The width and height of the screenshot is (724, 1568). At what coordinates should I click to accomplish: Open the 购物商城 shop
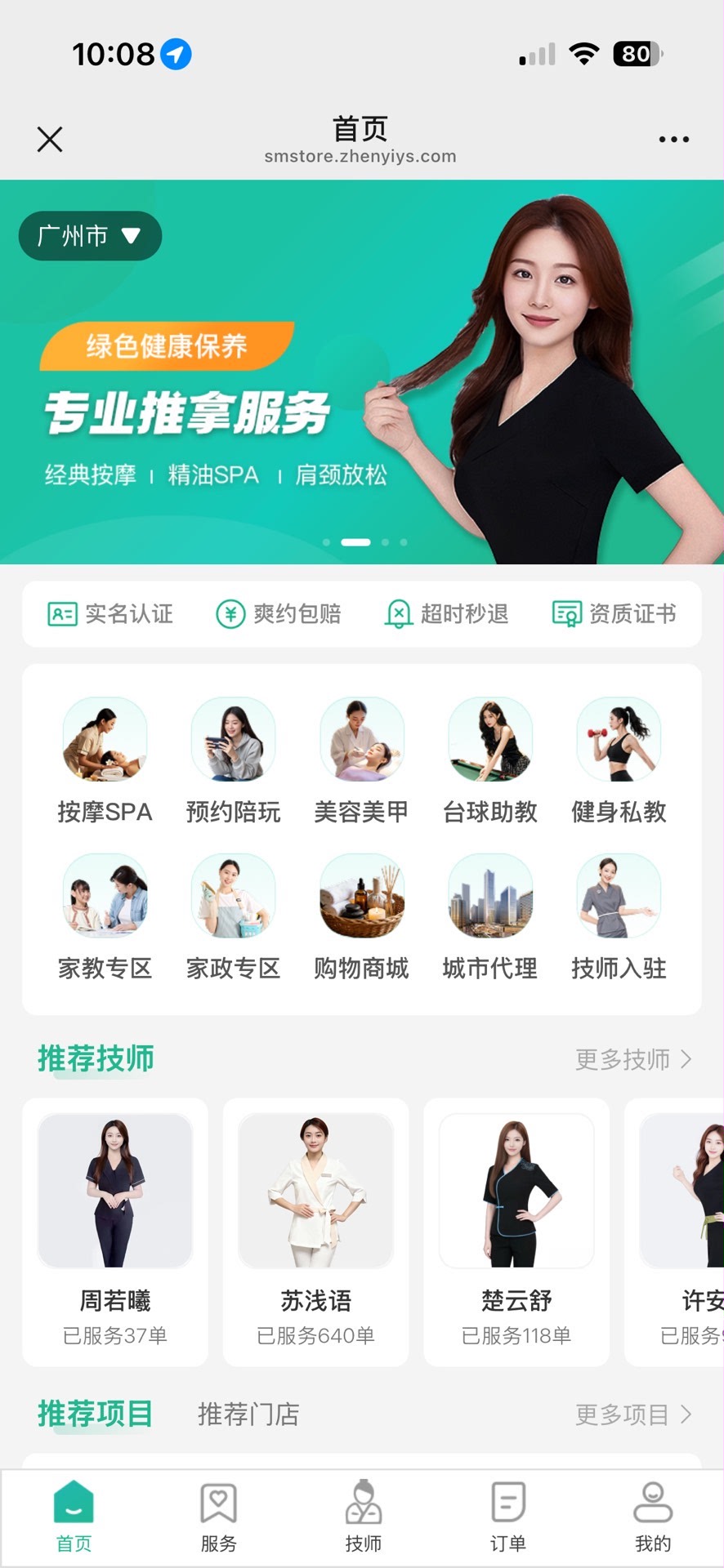pos(361,917)
